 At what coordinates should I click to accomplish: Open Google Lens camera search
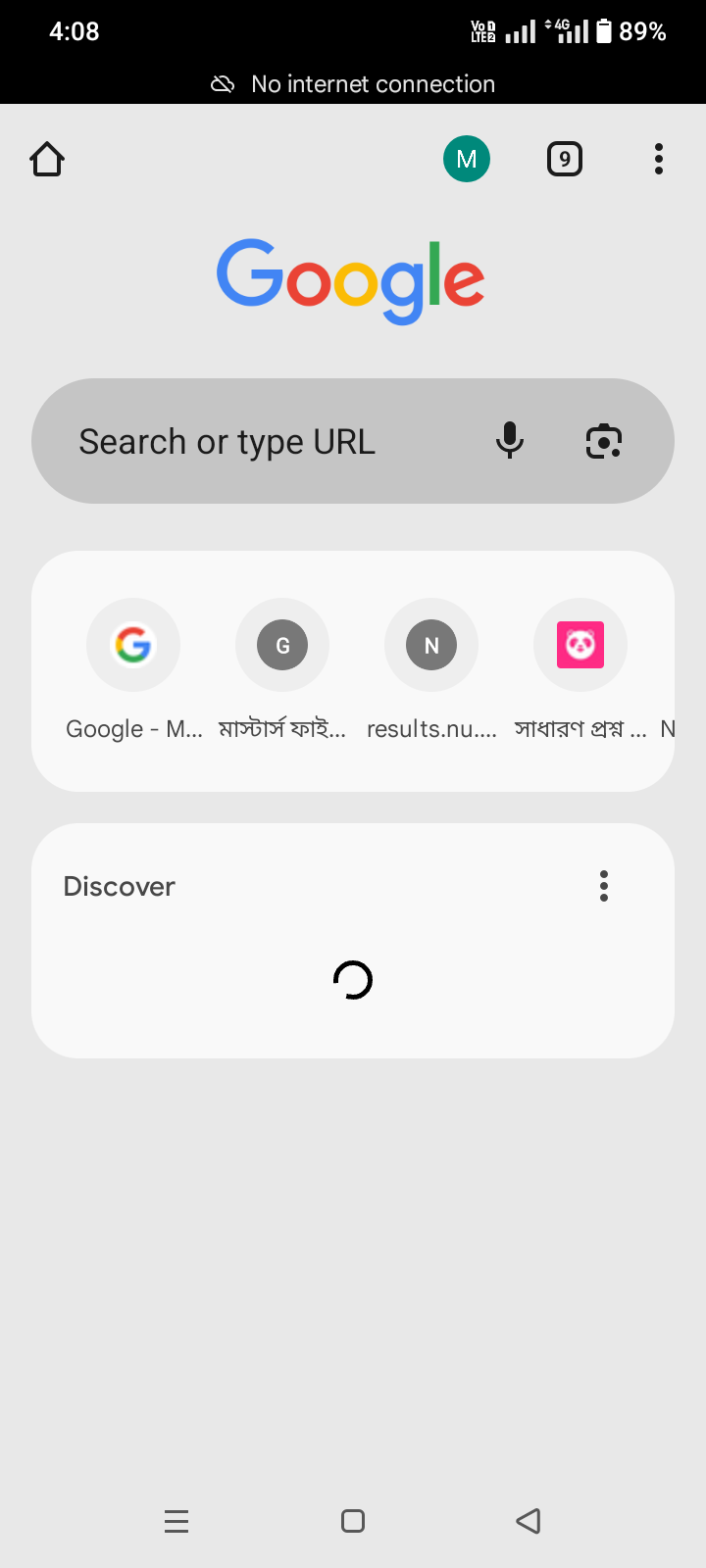(x=603, y=441)
